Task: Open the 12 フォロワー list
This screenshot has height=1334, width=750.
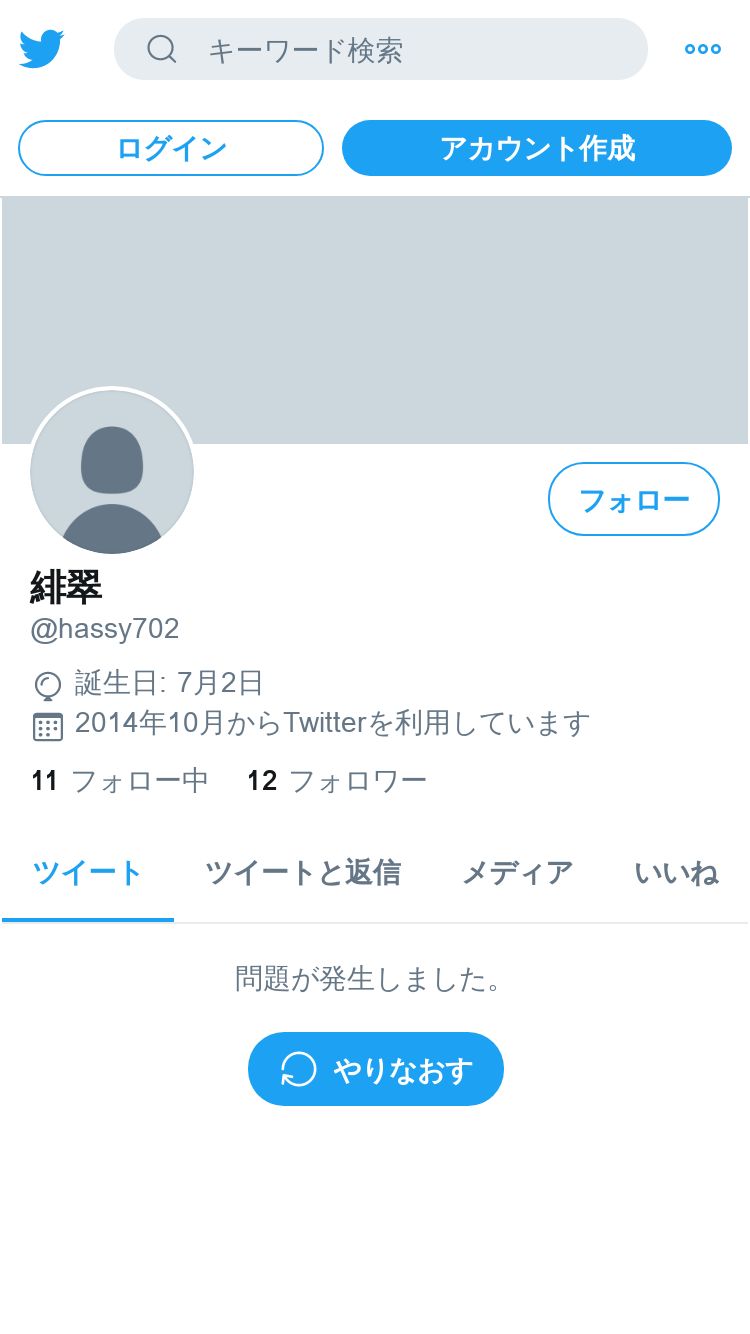Action: tap(337, 781)
